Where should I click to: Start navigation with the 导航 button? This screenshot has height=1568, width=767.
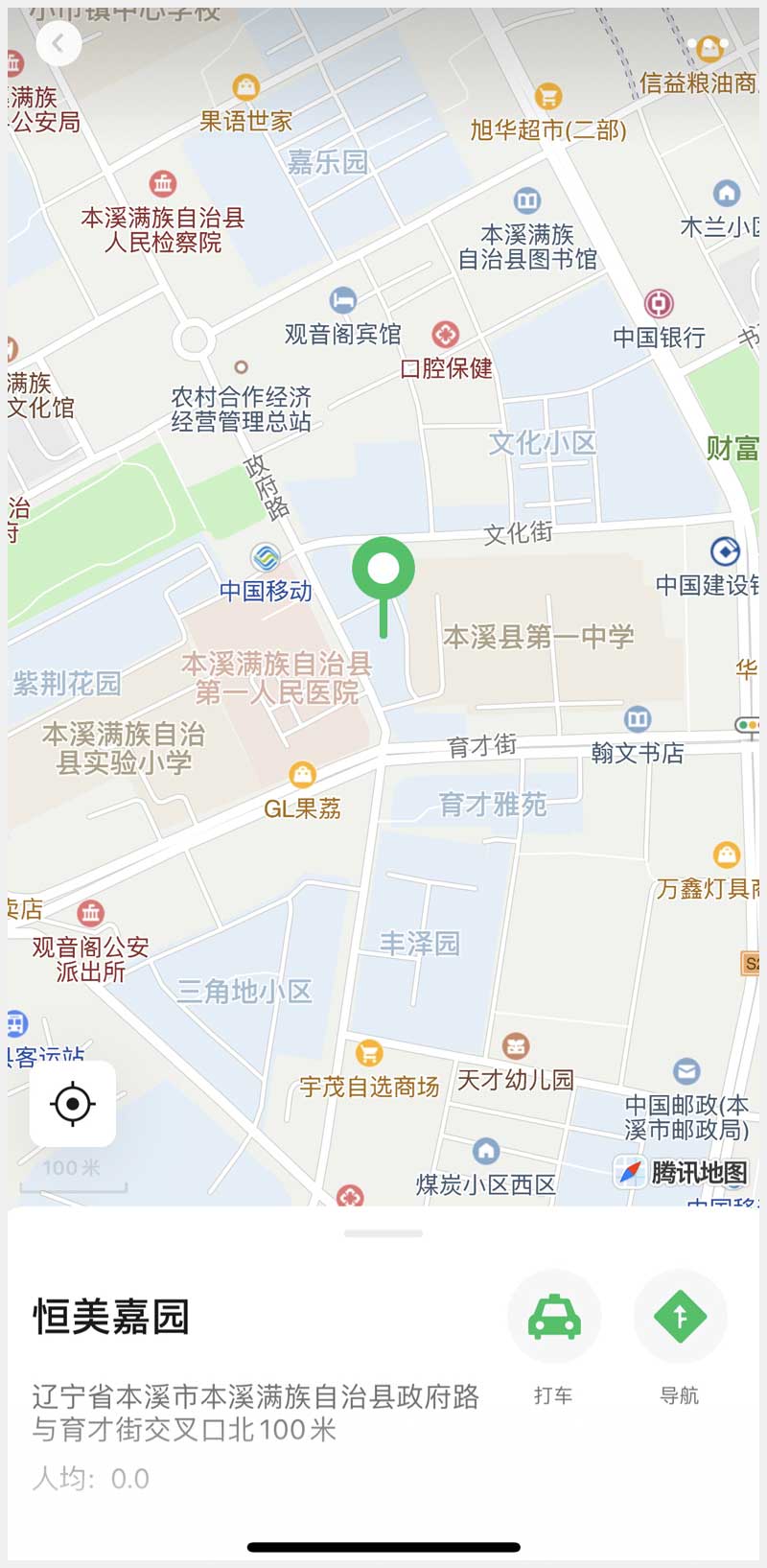[x=680, y=1317]
